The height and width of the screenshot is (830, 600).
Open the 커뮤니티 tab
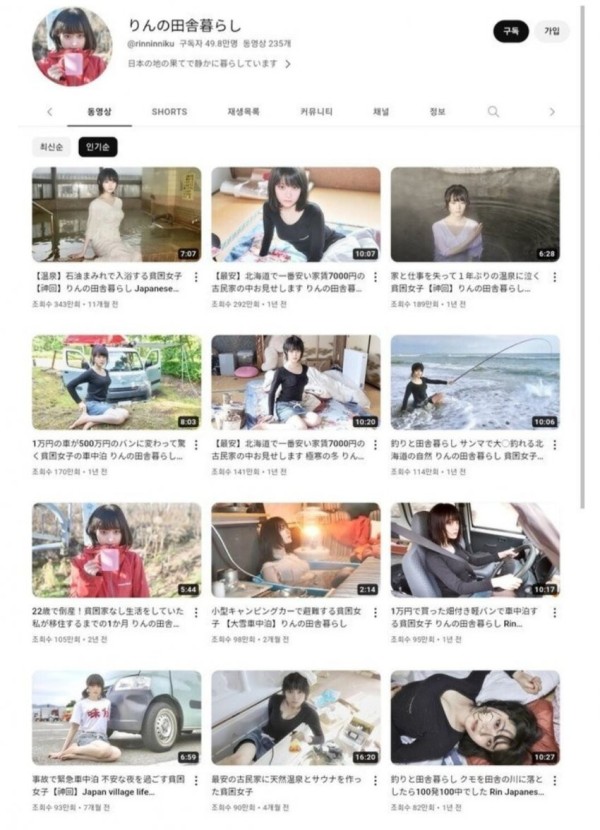[317, 112]
